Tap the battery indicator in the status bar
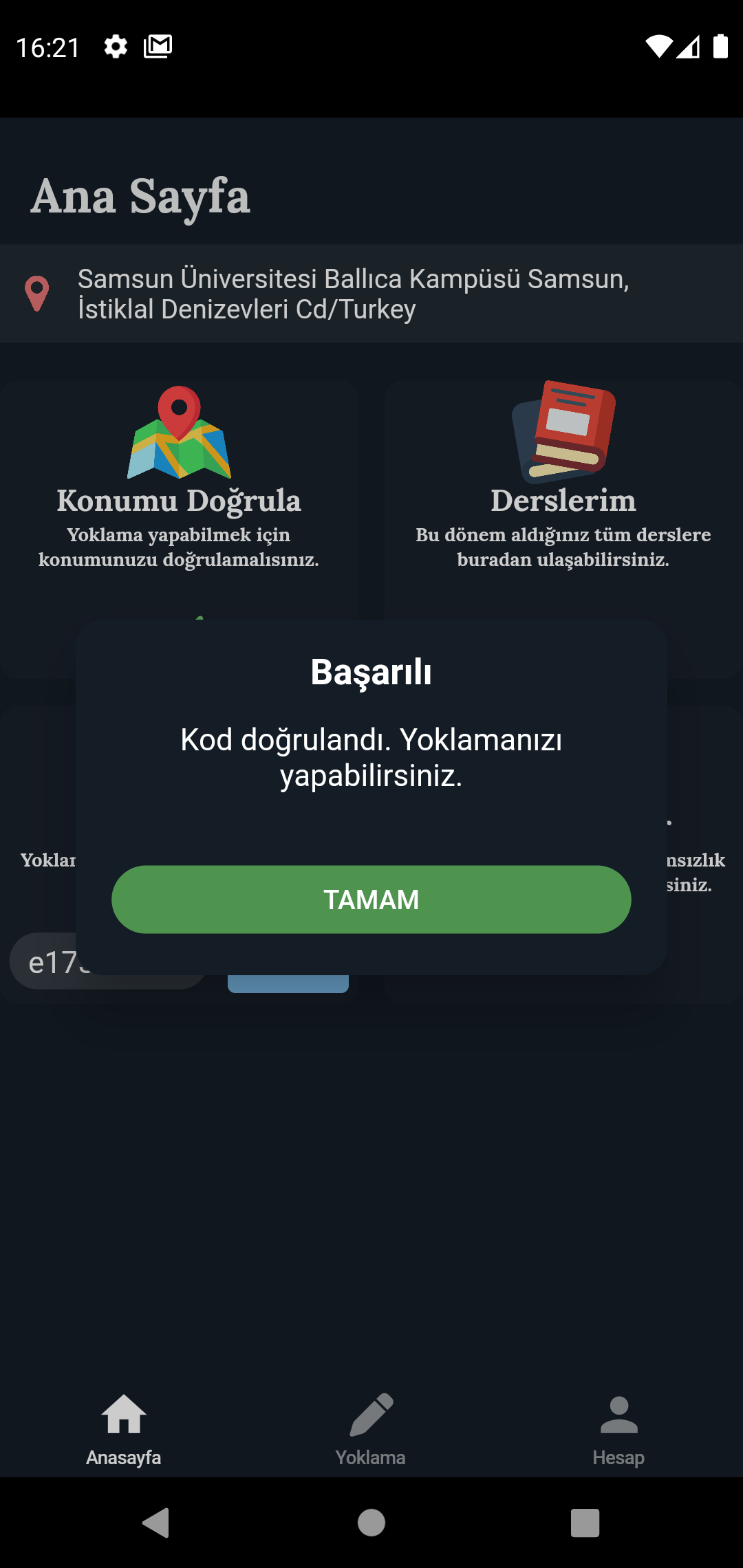The width and height of the screenshot is (743, 1568). [x=722, y=45]
